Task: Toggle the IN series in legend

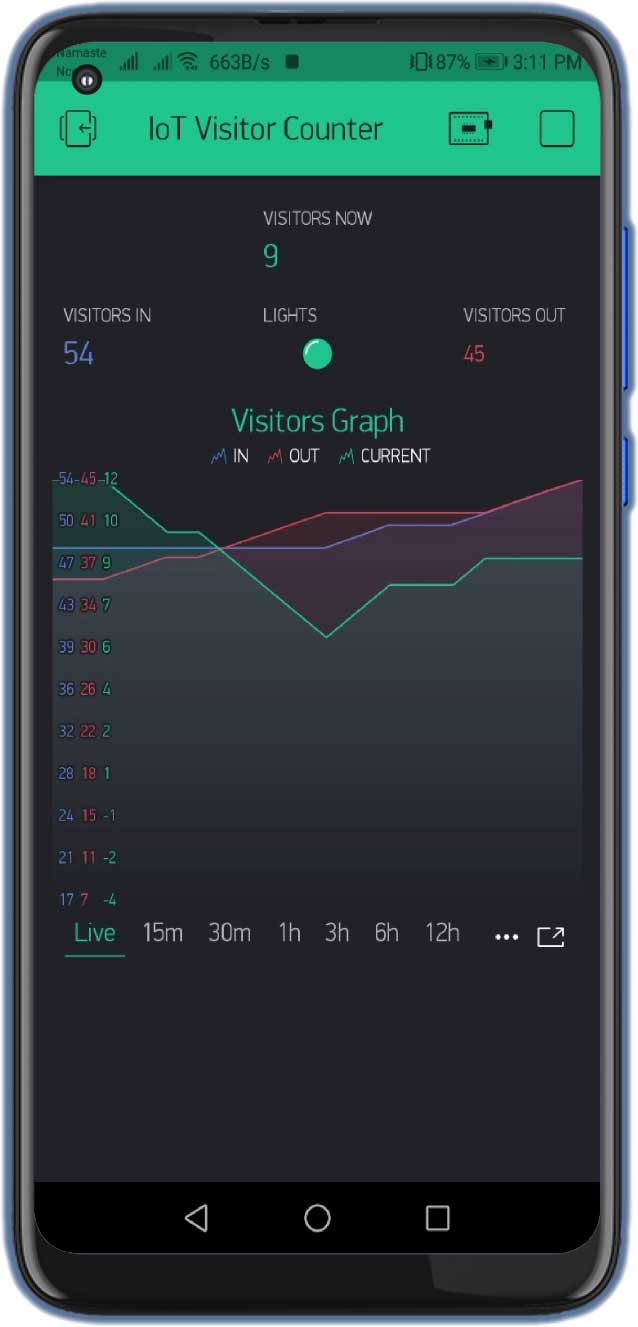Action: [x=230, y=456]
